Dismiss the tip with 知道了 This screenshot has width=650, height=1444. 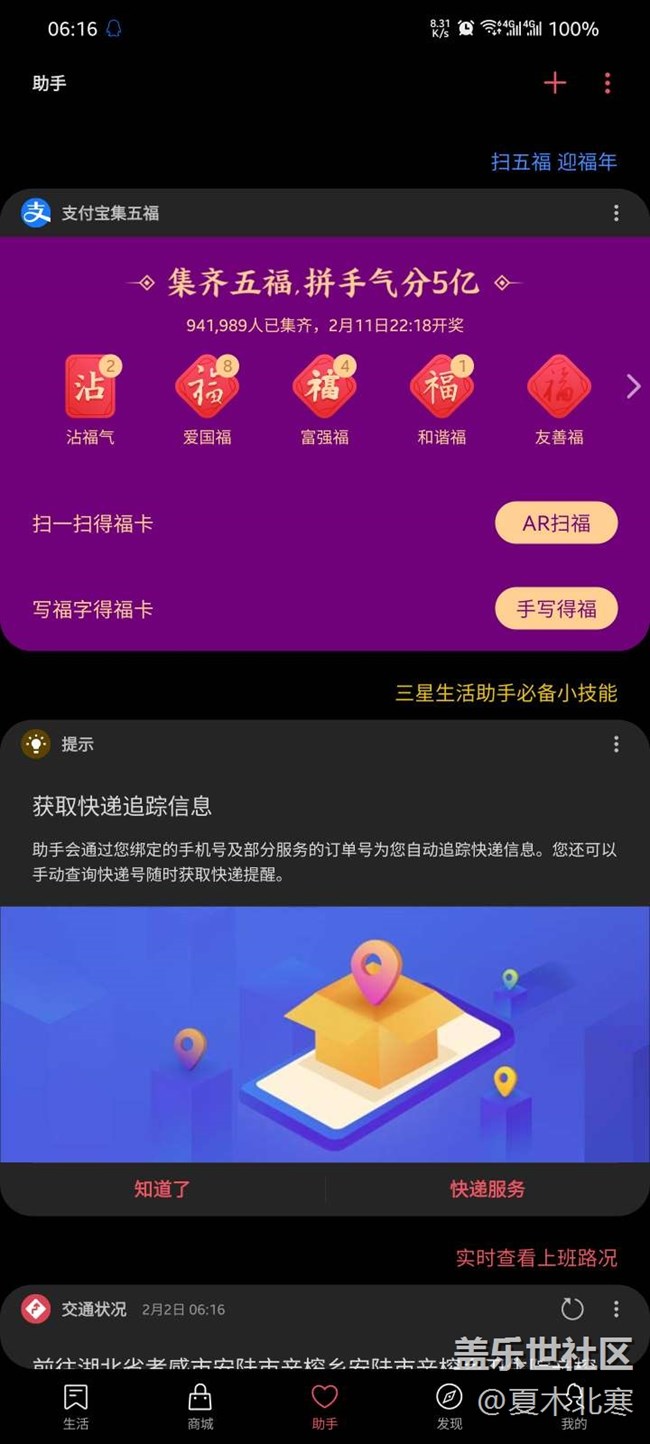pyautogui.click(x=162, y=1189)
